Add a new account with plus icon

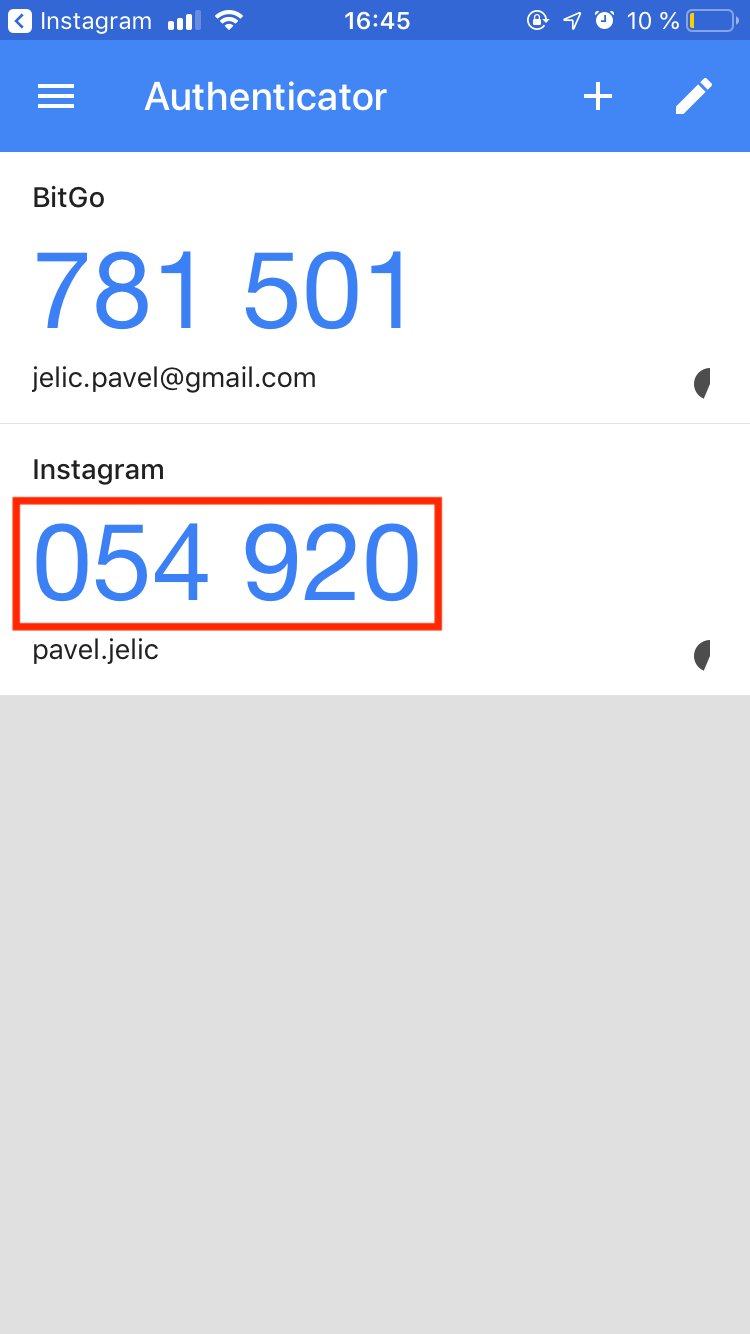pos(597,96)
